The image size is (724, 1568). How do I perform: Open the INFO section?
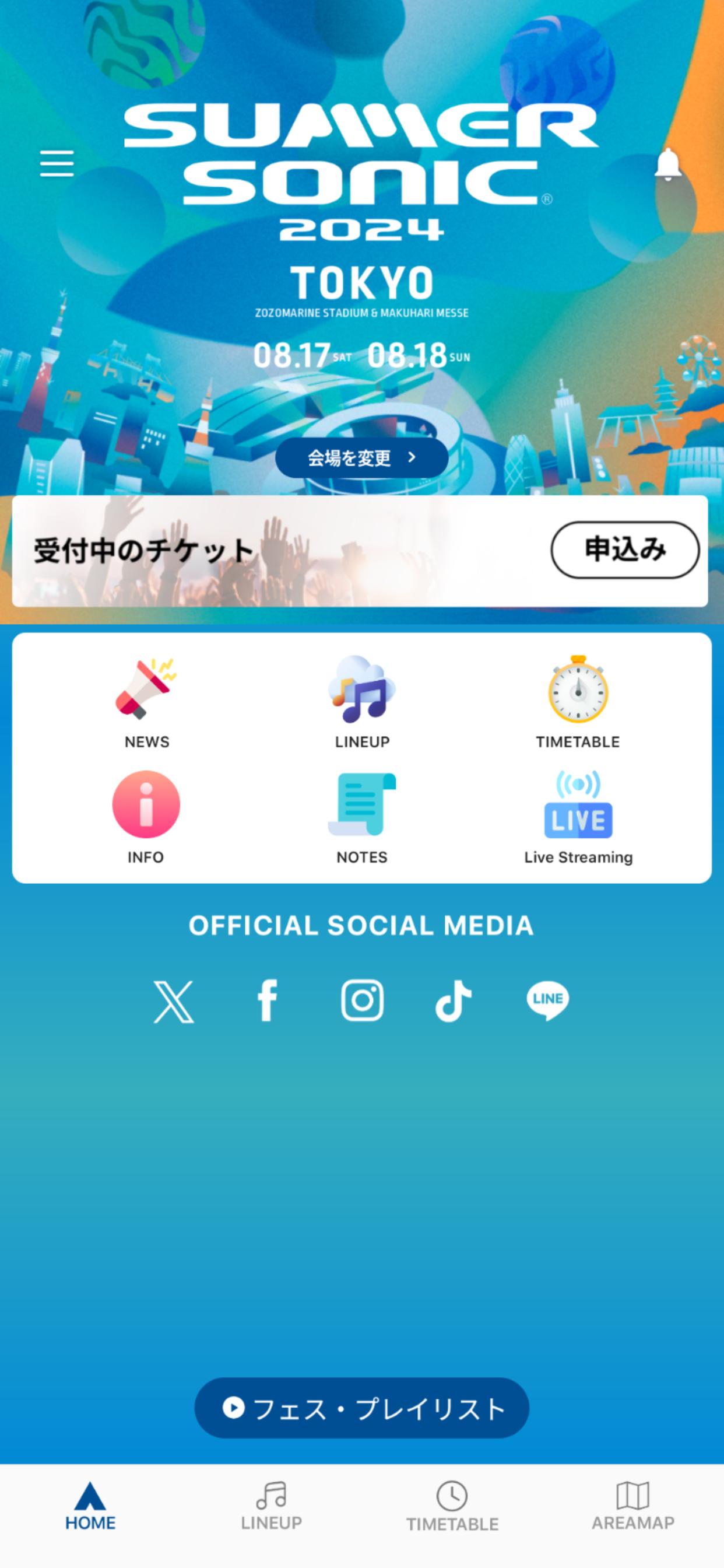146,817
